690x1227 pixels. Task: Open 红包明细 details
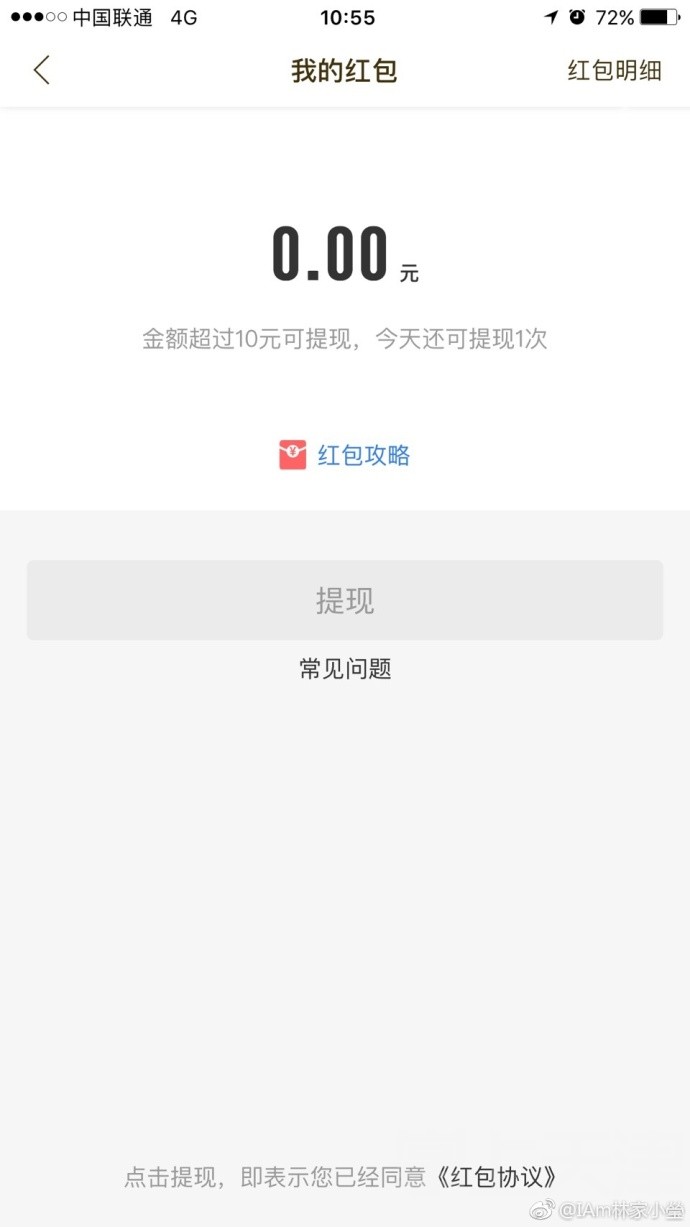(614, 71)
